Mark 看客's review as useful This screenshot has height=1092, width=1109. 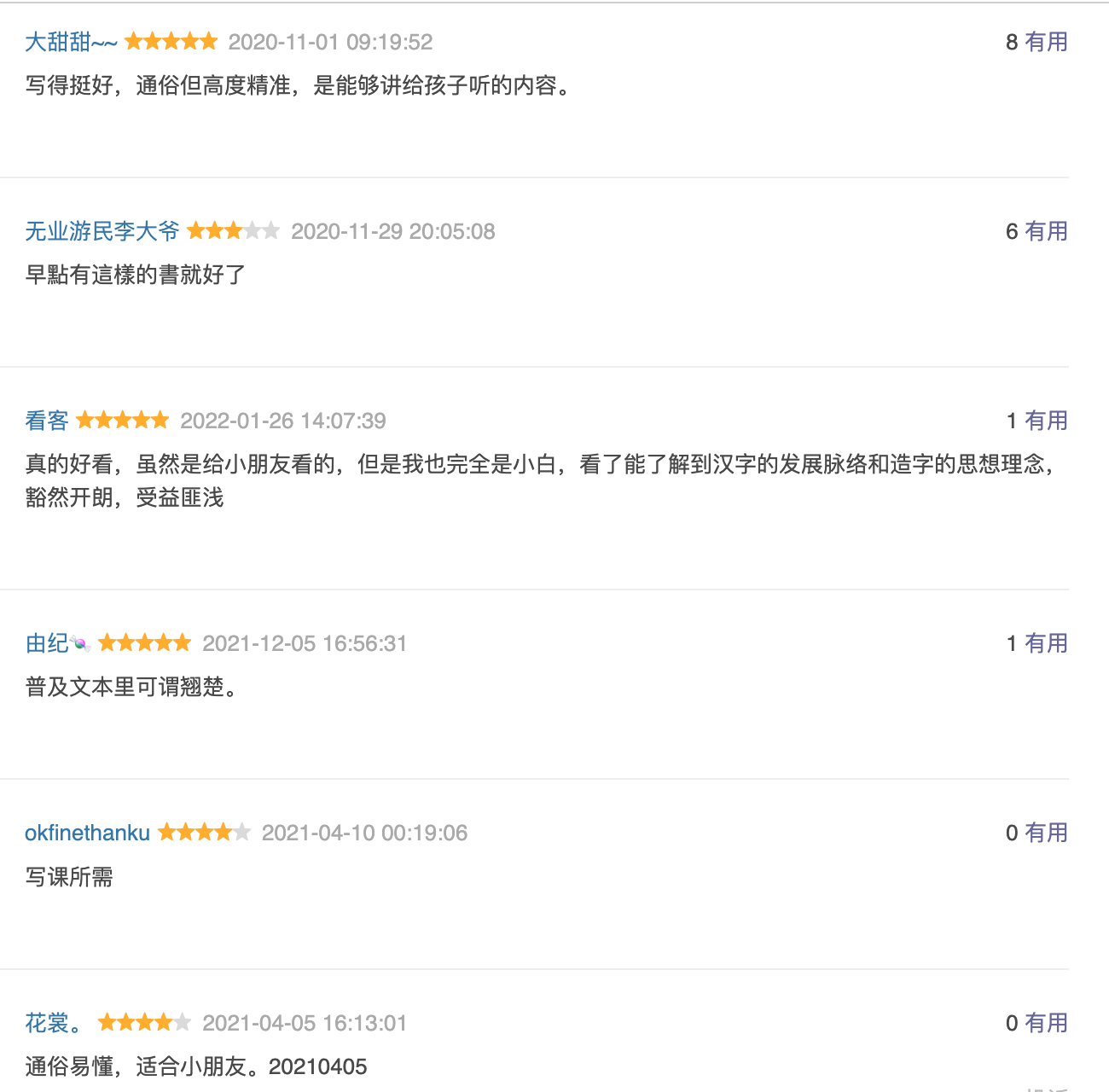(1046, 421)
